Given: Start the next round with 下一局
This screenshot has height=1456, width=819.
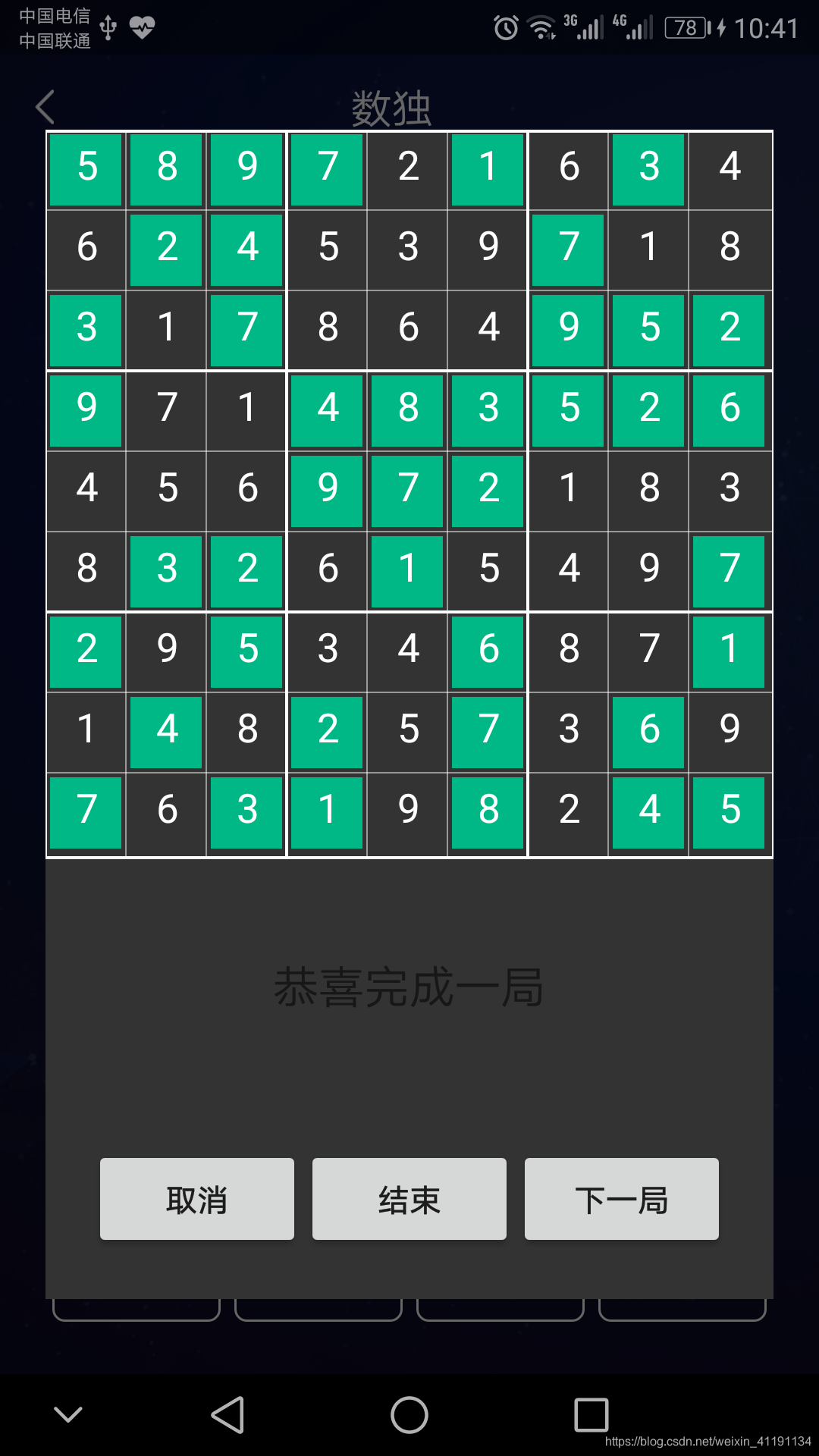Looking at the screenshot, I should coord(622,1199).
